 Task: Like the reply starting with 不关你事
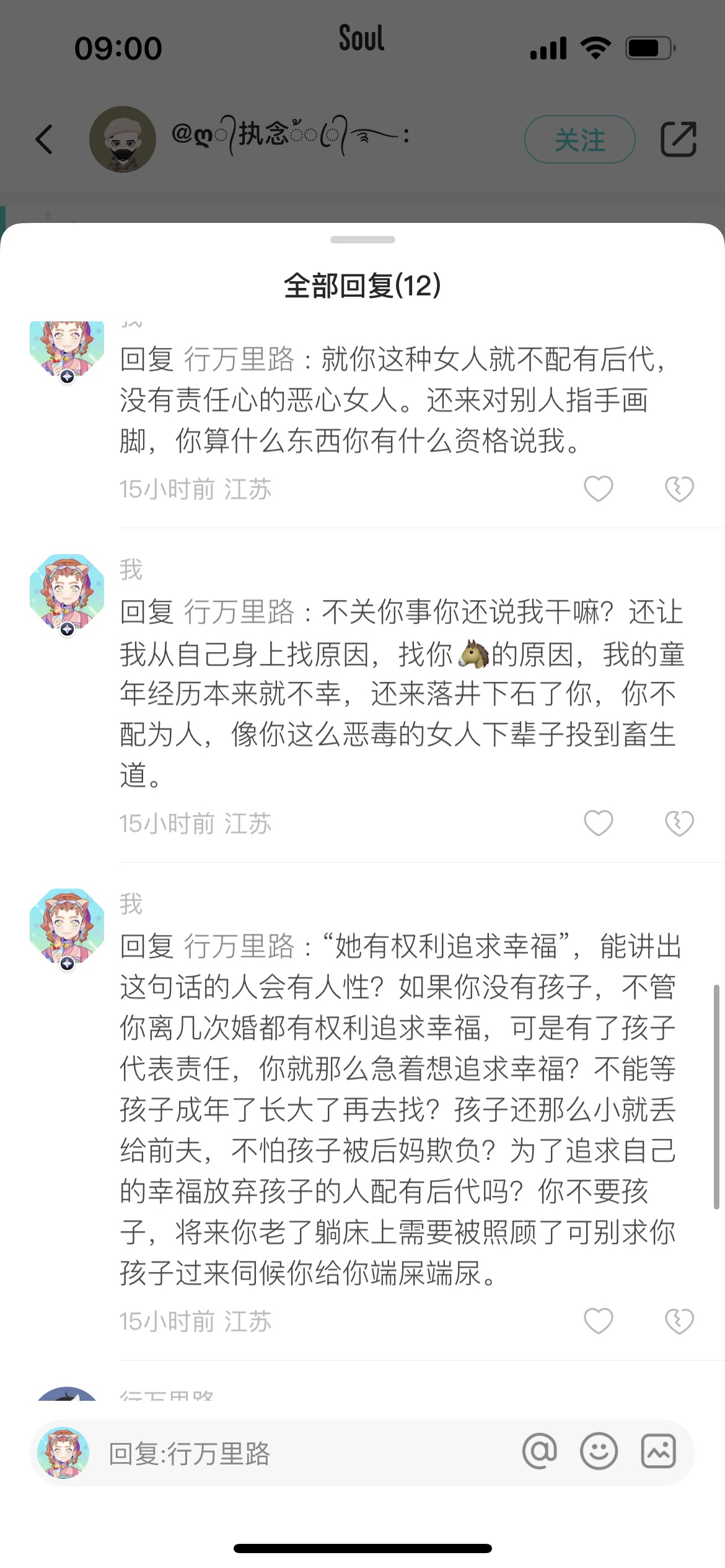click(x=599, y=824)
